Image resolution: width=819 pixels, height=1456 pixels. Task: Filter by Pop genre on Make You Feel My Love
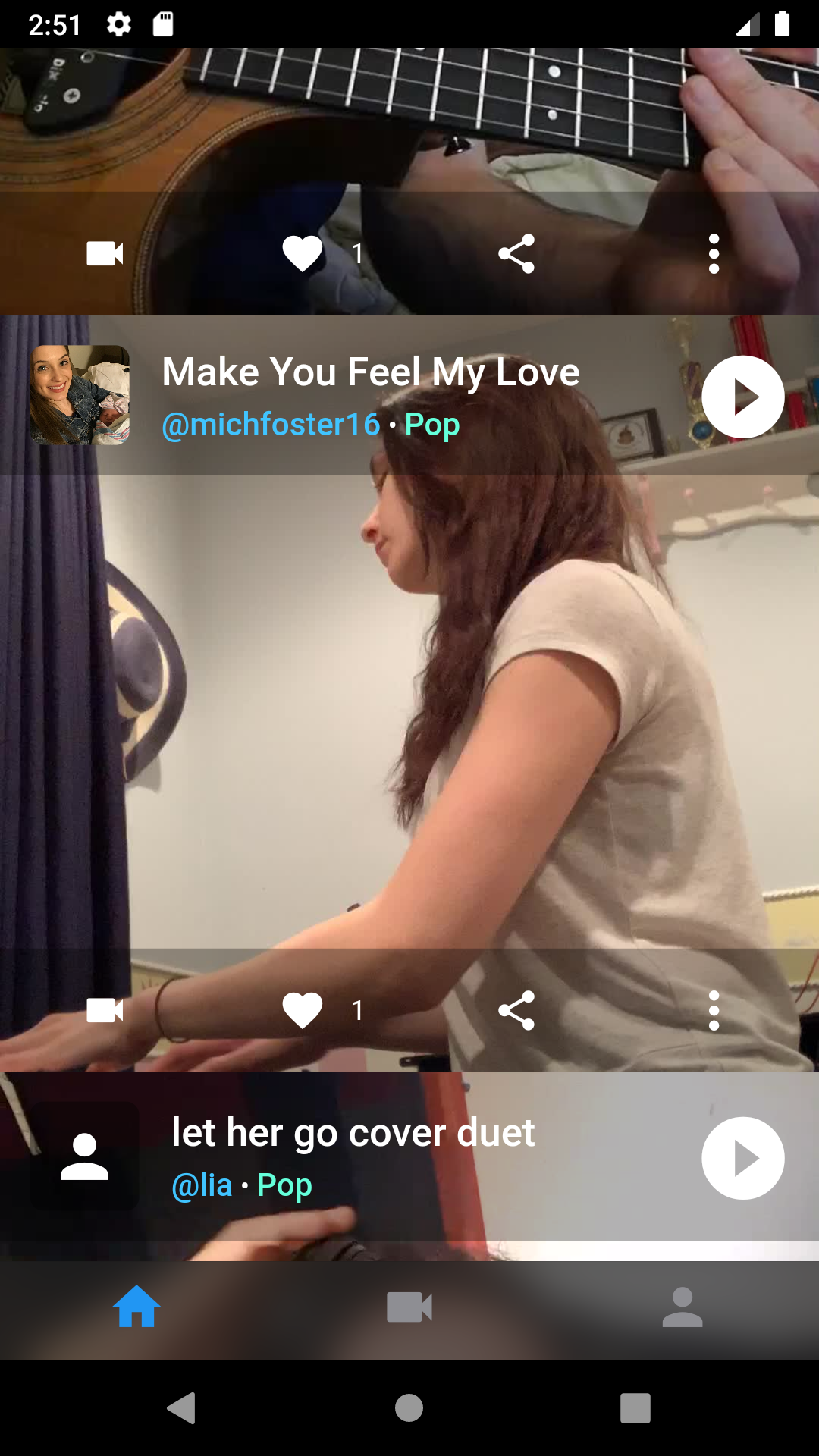(432, 425)
